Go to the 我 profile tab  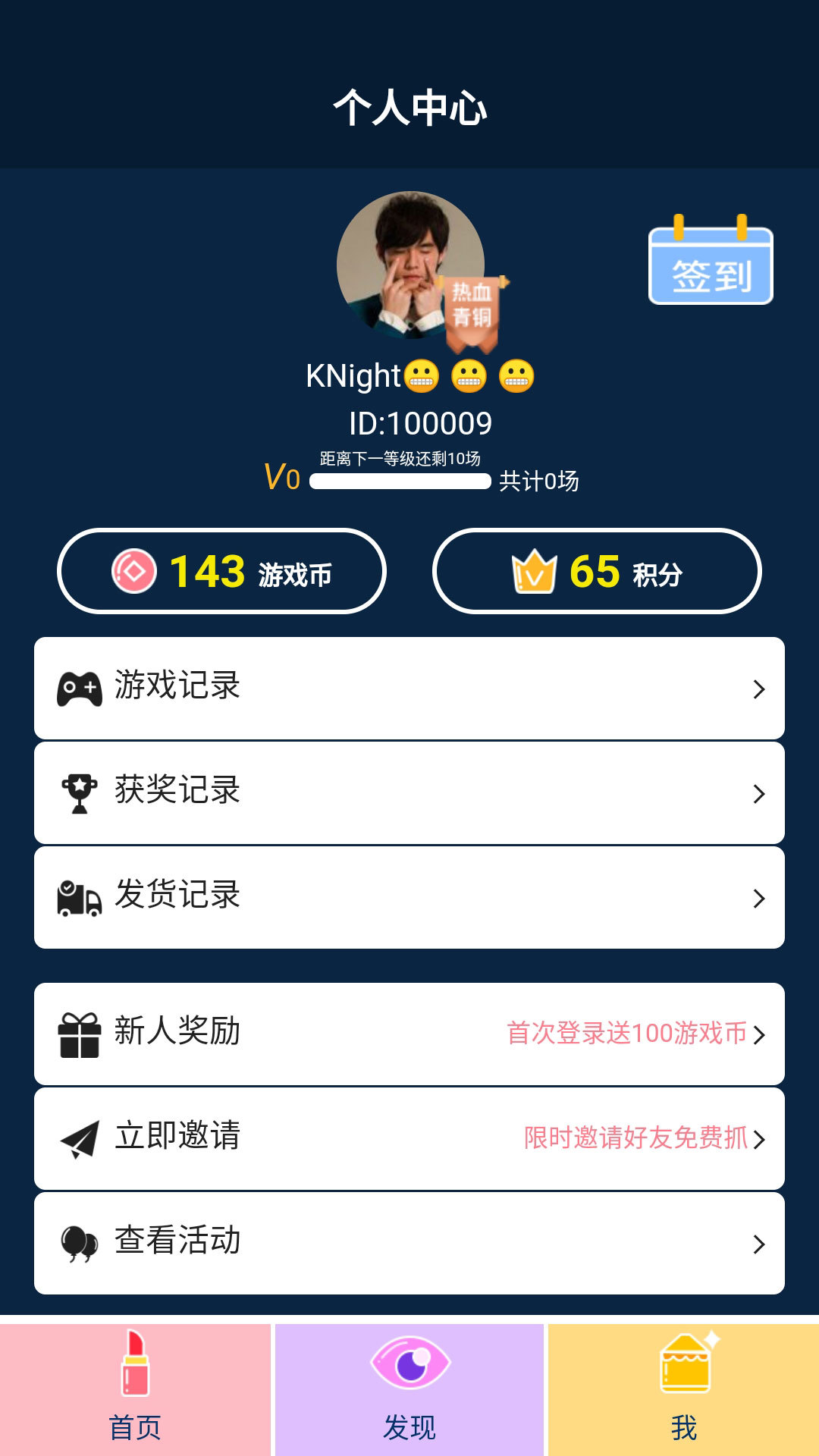coord(684,1389)
